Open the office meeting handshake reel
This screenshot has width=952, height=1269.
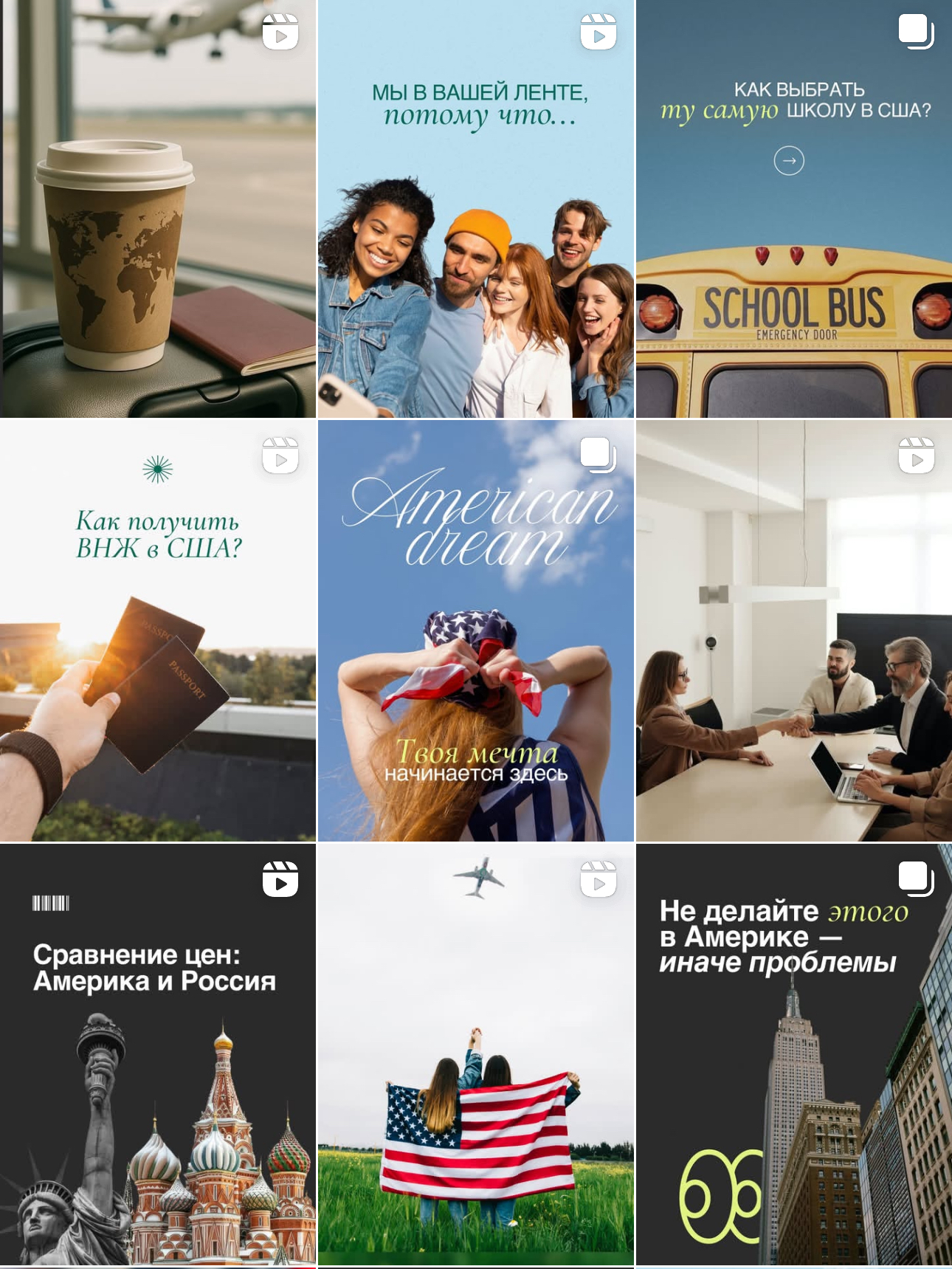[794, 631]
